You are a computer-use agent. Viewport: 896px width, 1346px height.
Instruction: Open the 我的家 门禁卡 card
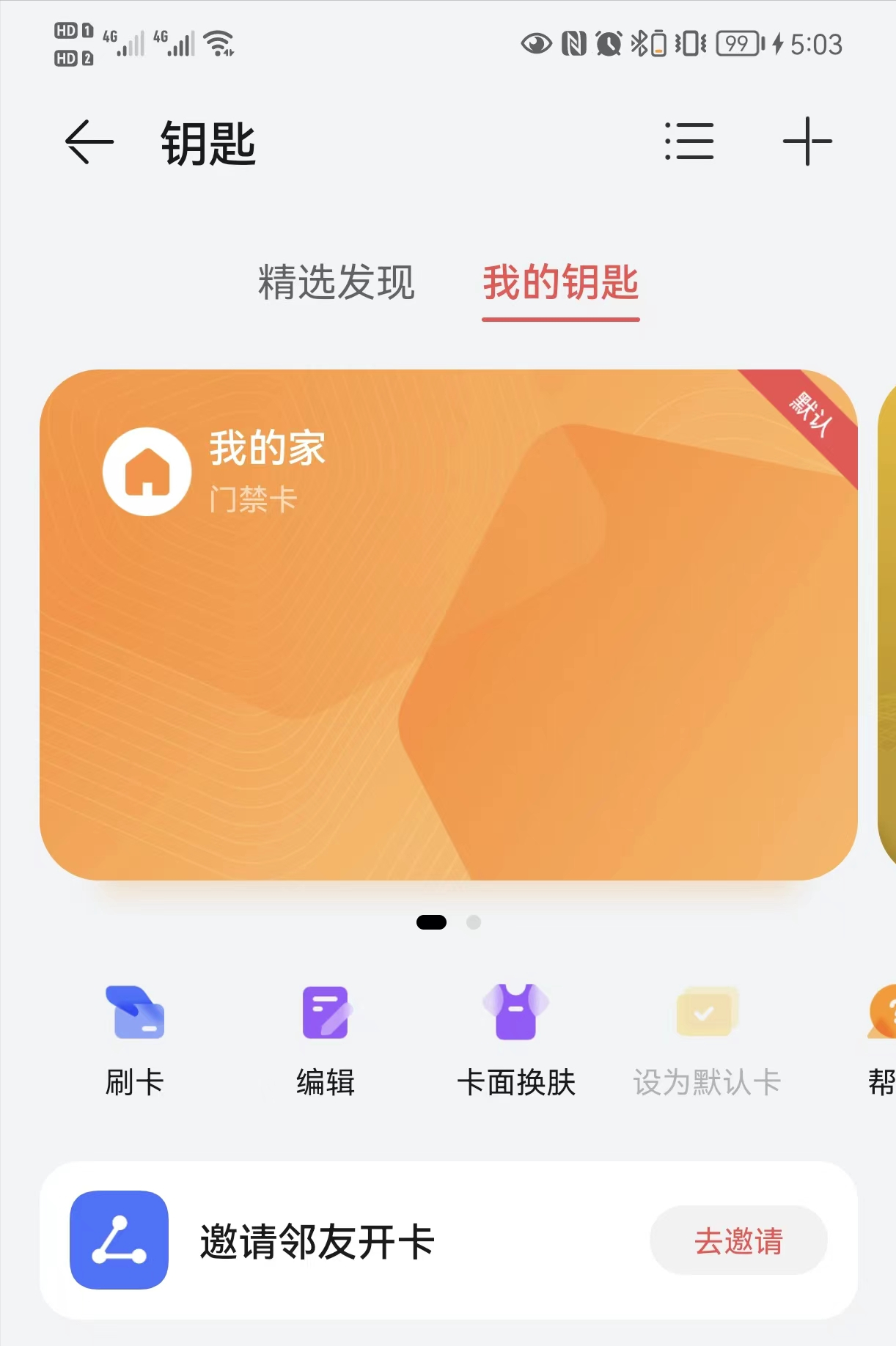point(448,624)
